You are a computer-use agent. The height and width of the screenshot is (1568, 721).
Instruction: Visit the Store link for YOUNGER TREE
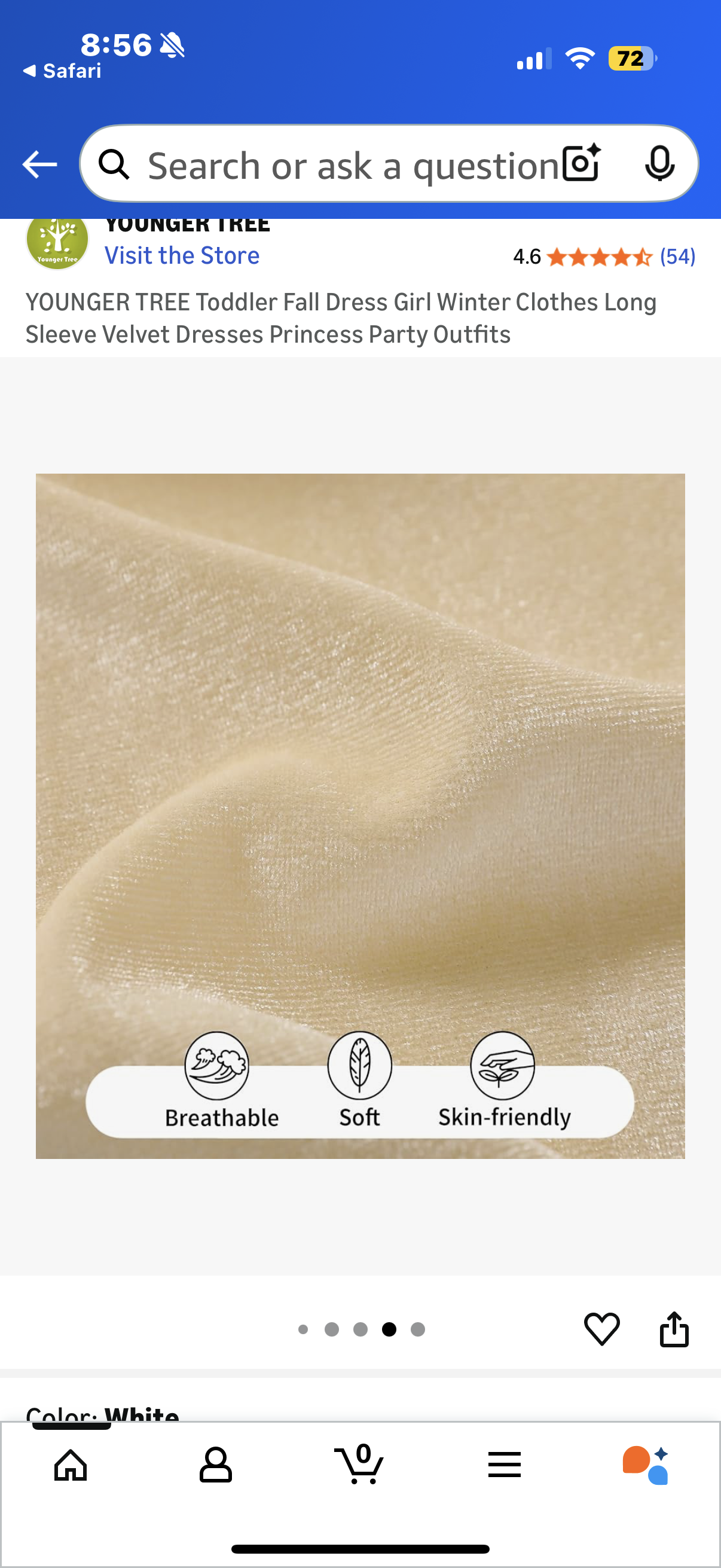[x=182, y=256]
